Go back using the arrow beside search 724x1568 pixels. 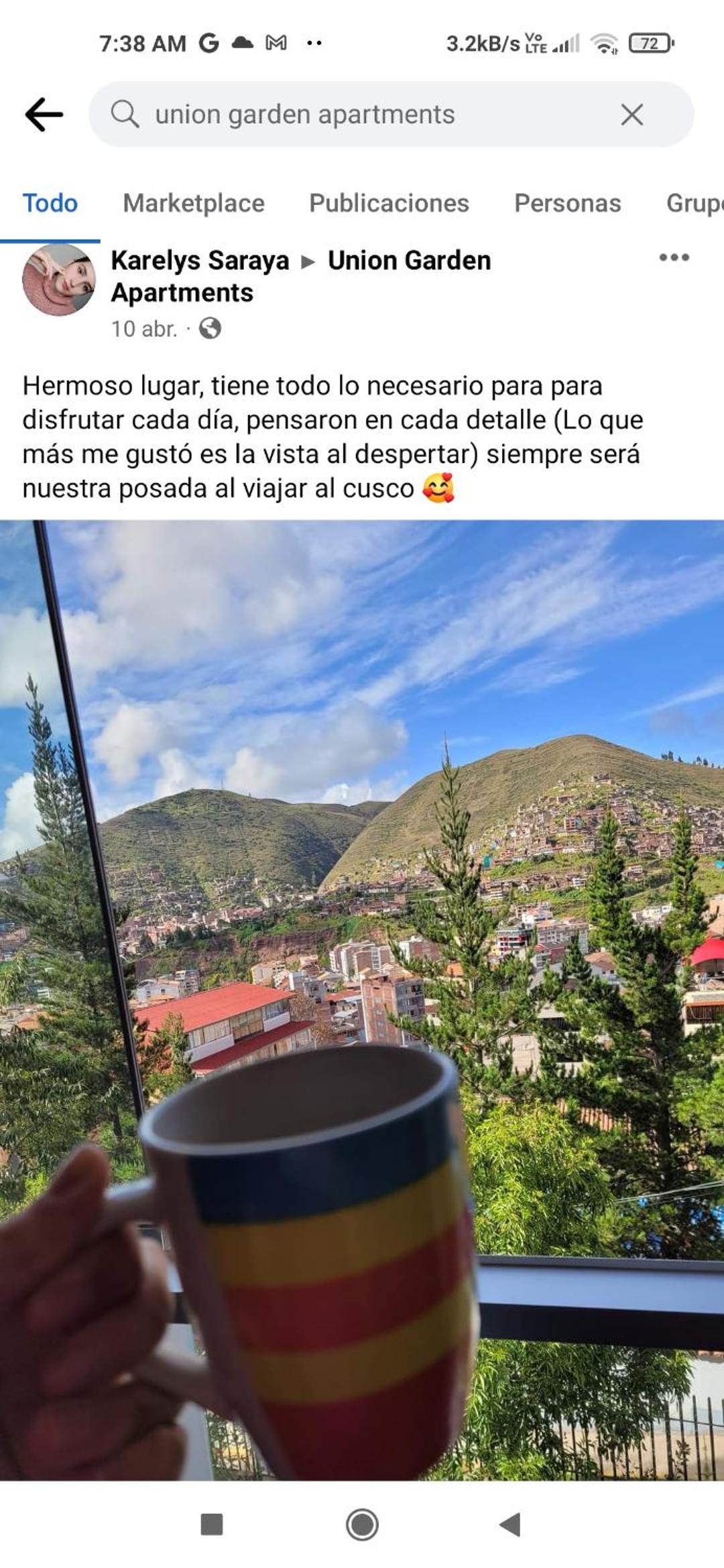pos(44,114)
